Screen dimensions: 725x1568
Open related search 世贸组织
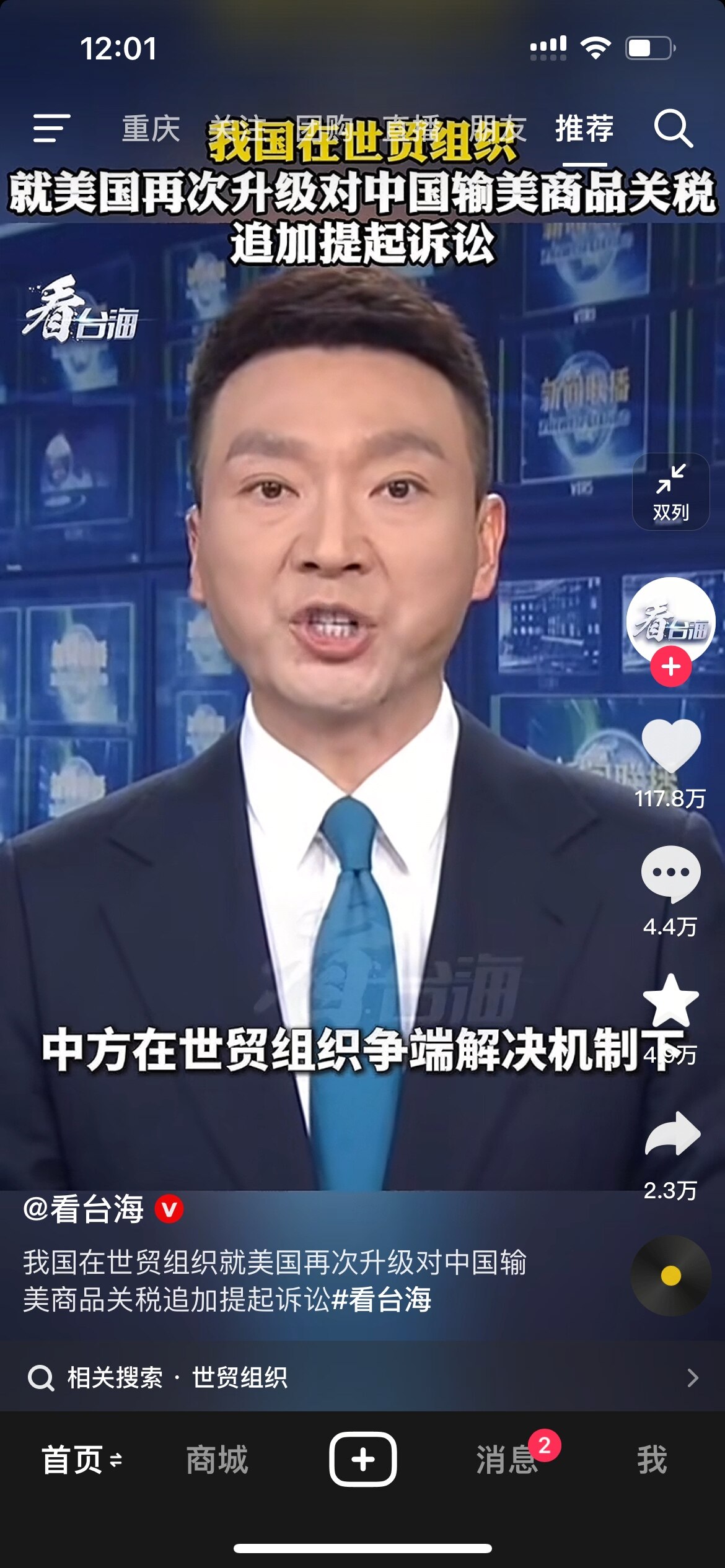click(x=239, y=1378)
